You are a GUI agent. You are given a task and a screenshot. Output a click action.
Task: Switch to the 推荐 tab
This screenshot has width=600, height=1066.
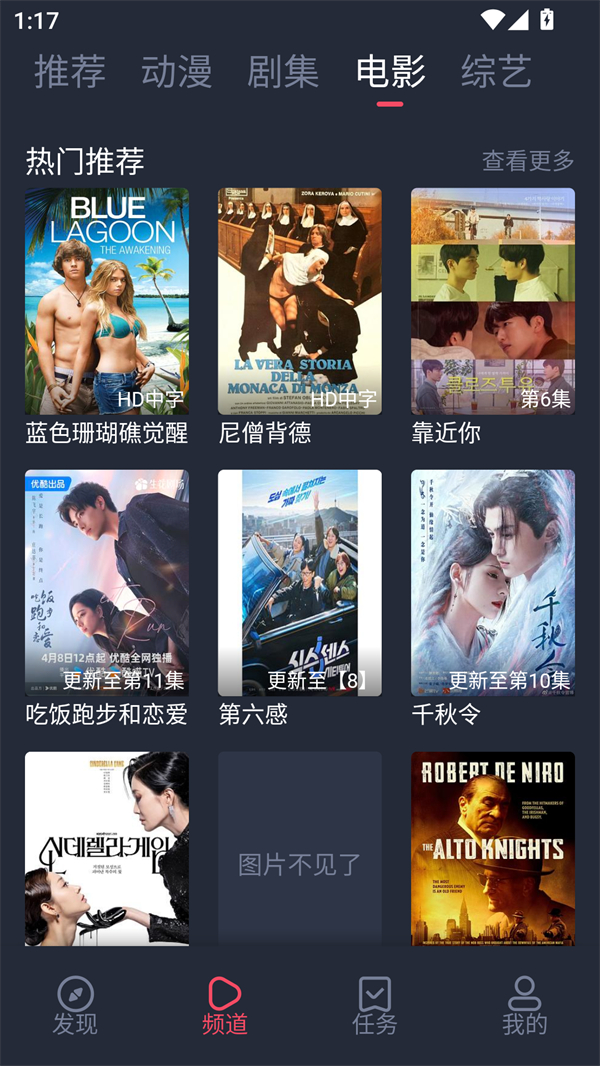(x=69, y=72)
